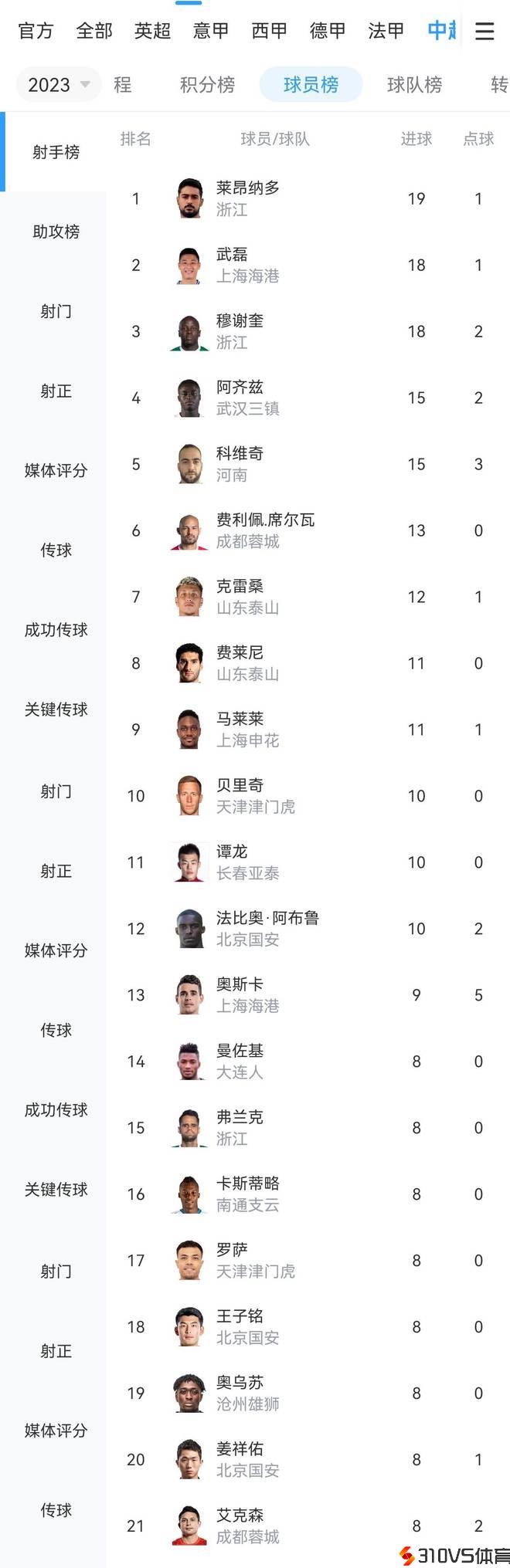View 王子铭's player details
Viewport: 510px width, 1568px height.
click(x=247, y=1327)
